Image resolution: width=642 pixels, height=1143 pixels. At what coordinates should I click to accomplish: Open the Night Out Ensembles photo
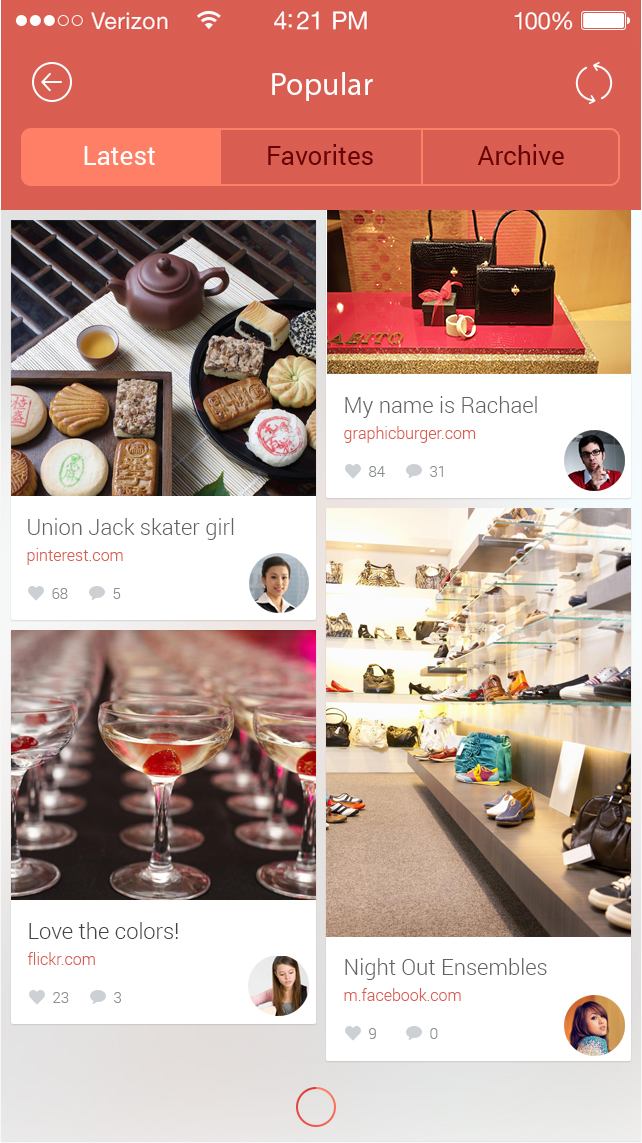pos(478,722)
